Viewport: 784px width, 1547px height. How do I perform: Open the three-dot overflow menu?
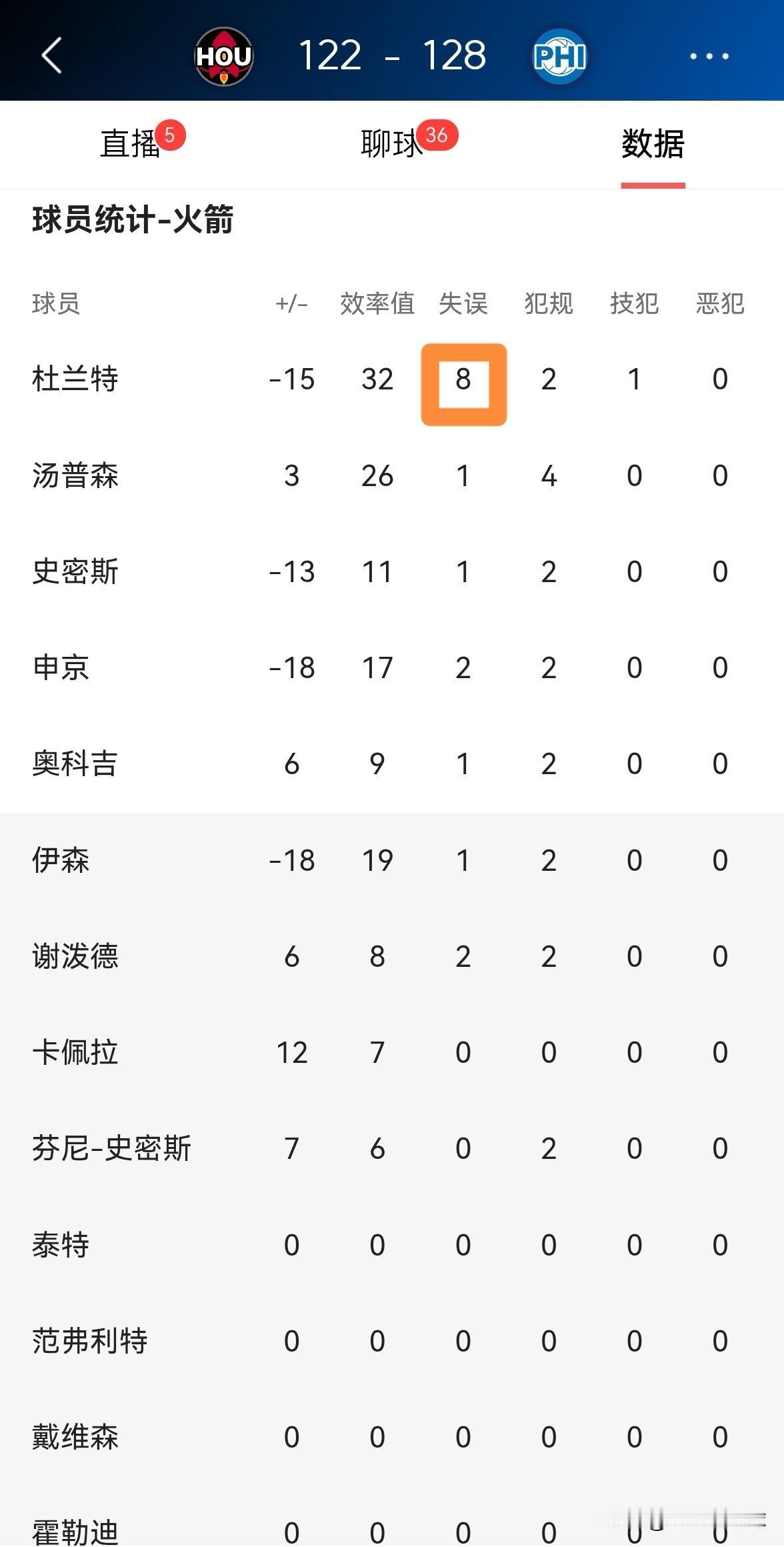tap(709, 56)
